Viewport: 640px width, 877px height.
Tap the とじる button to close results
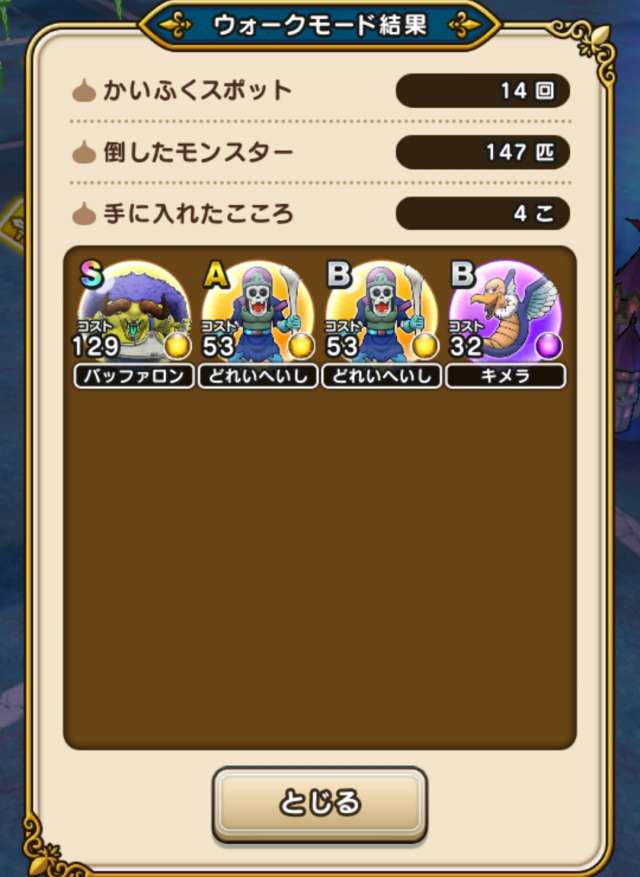(x=319, y=803)
